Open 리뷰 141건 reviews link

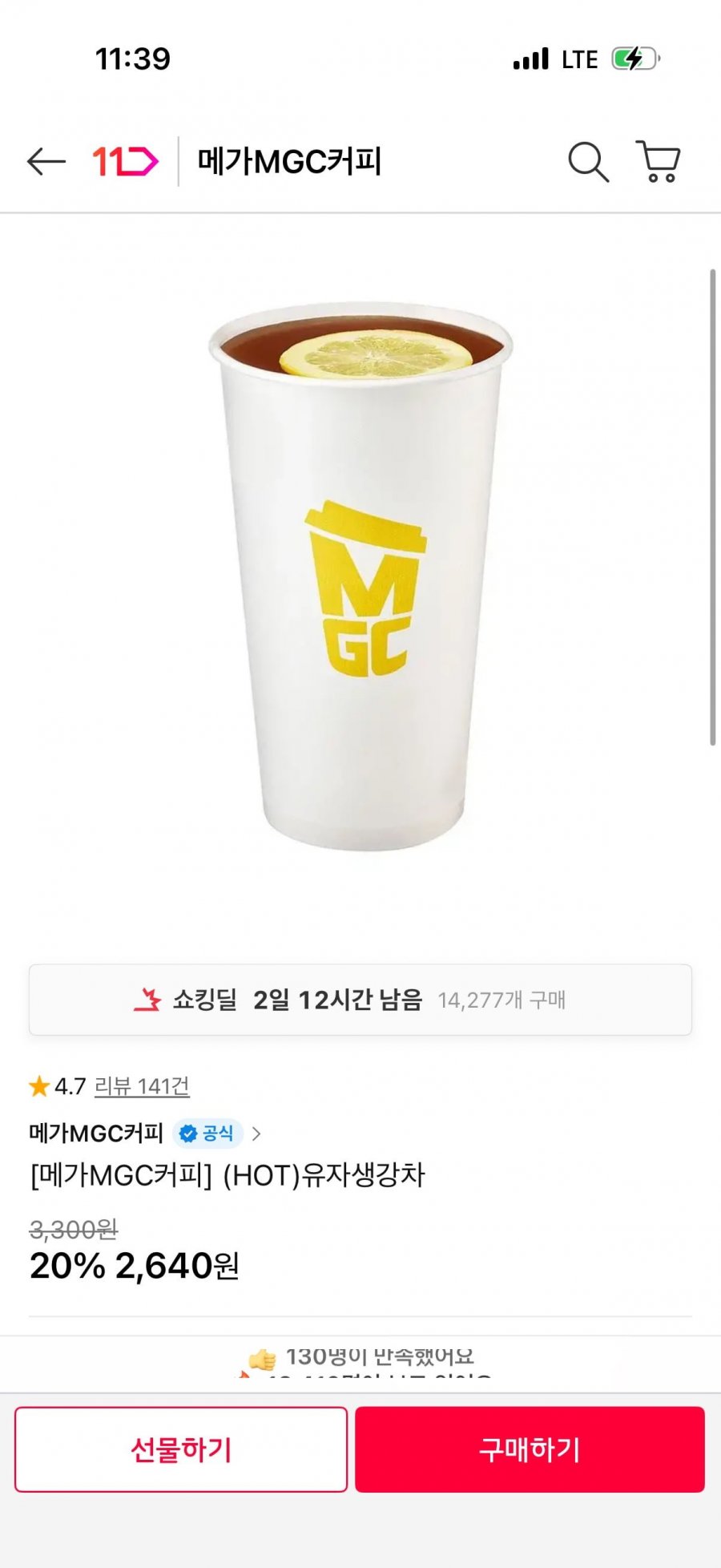pyautogui.click(x=142, y=1086)
